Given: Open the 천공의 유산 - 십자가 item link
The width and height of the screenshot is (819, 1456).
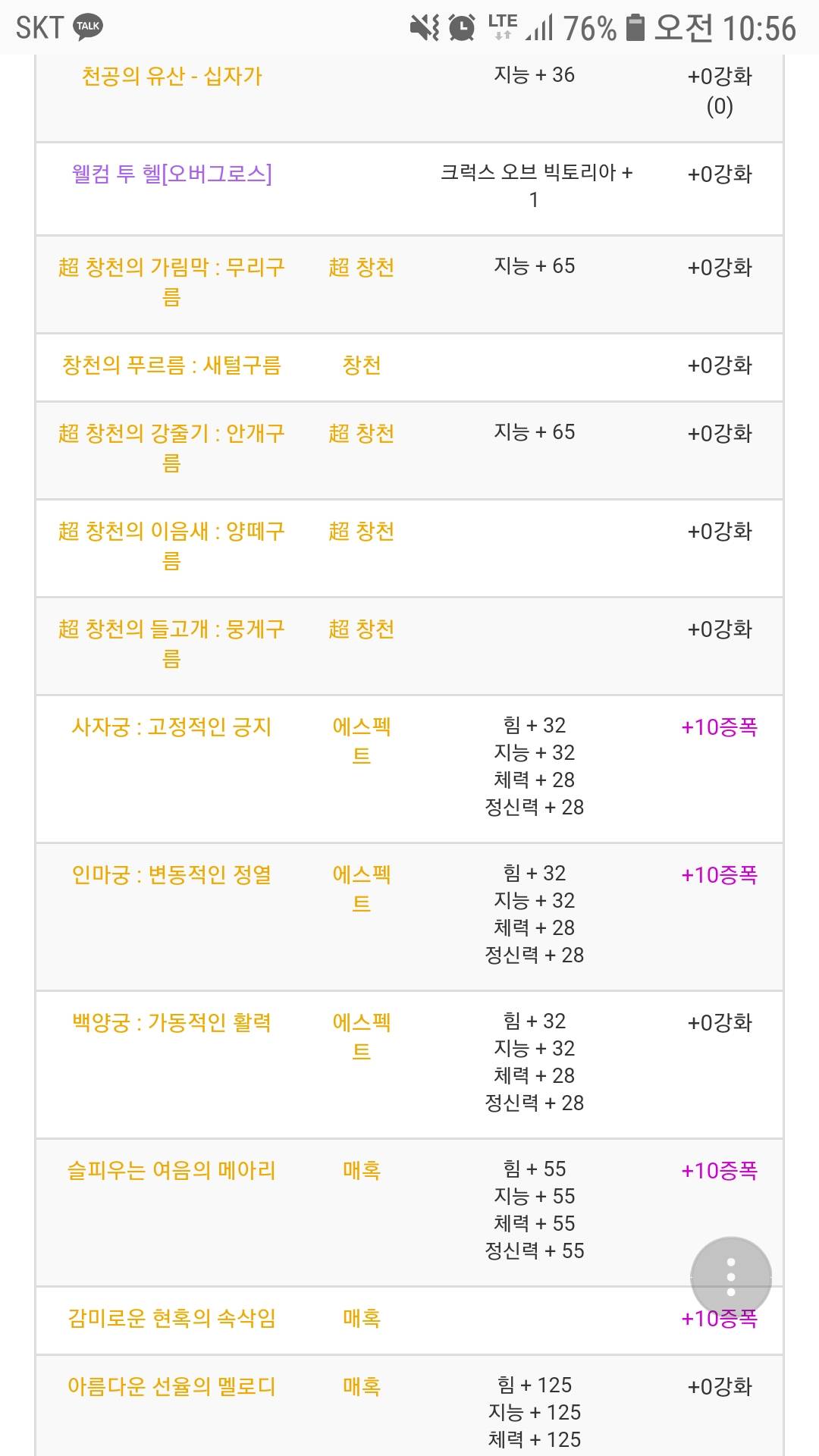Looking at the screenshot, I should [172, 76].
